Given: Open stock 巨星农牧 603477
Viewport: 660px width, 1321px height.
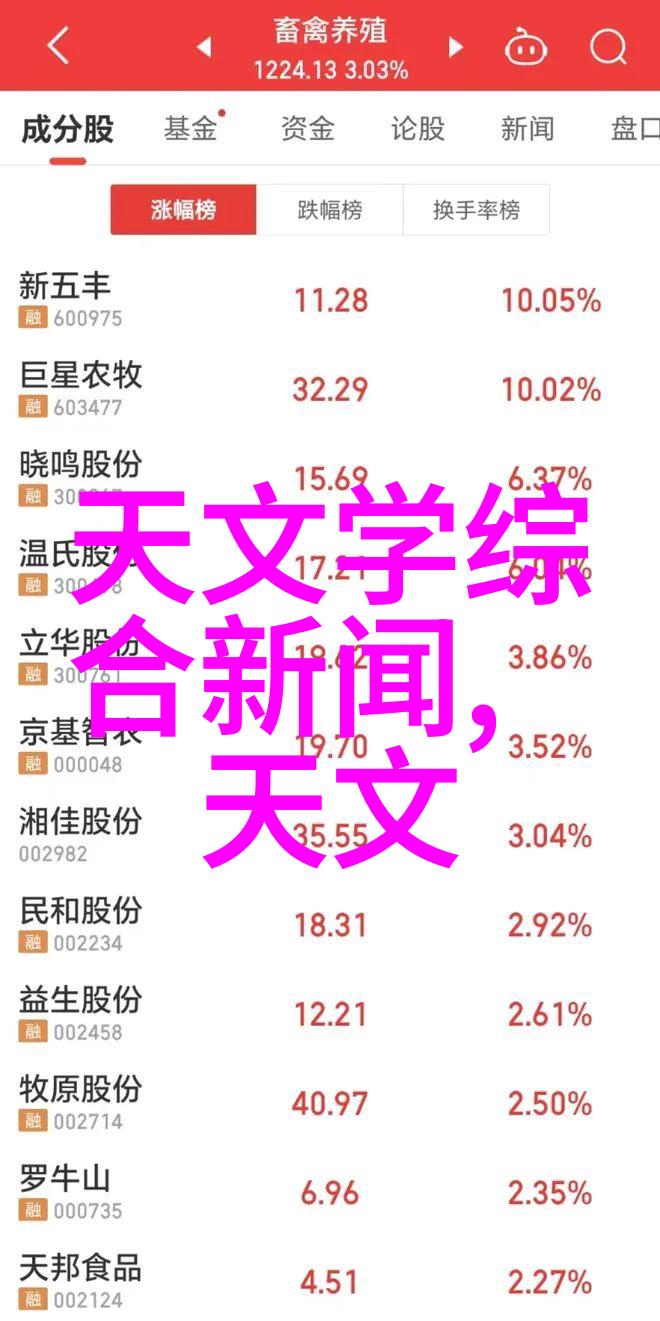Looking at the screenshot, I should [x=330, y=389].
